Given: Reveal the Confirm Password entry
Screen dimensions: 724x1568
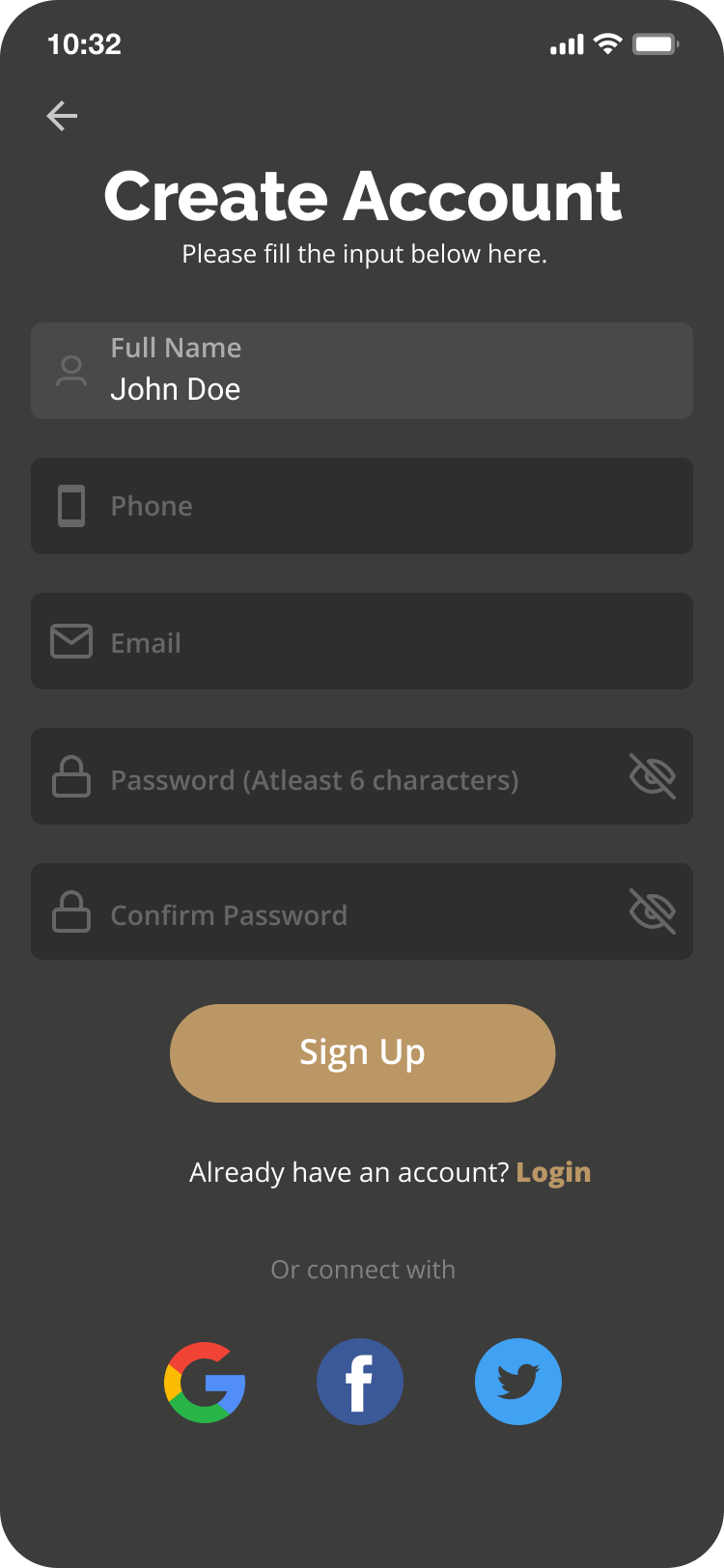Looking at the screenshot, I should [x=653, y=911].
